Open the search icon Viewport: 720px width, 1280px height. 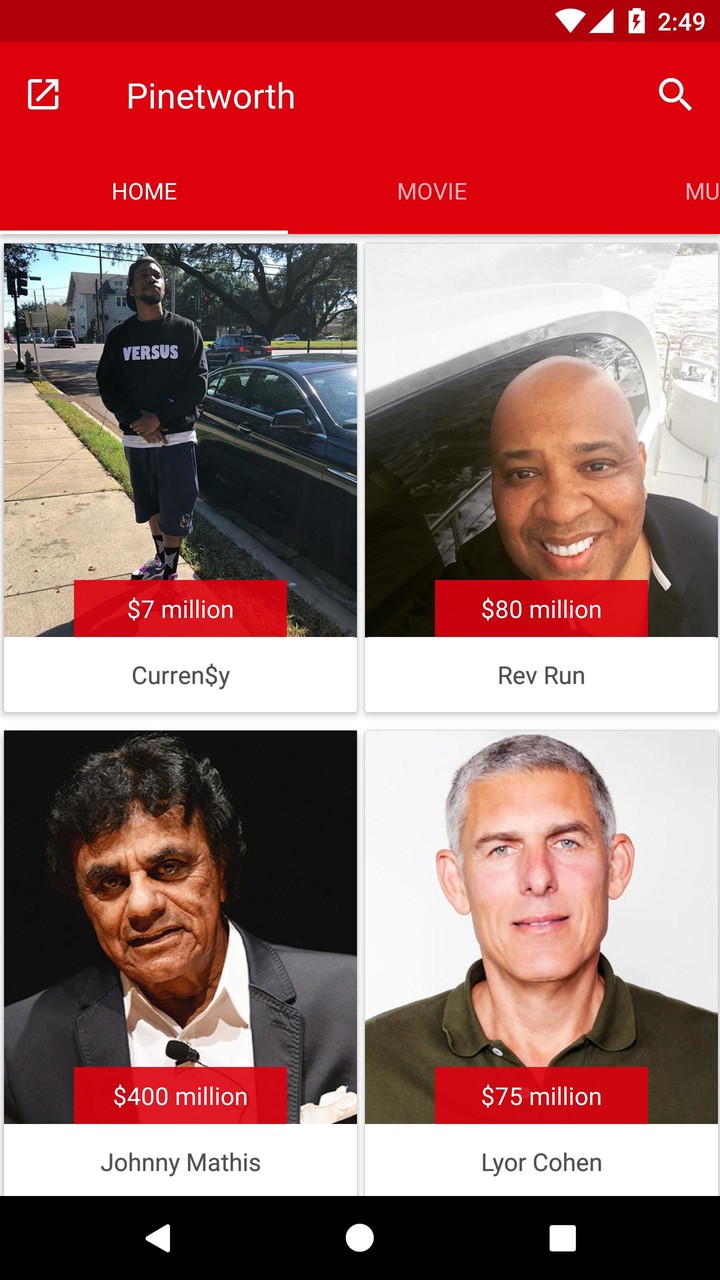point(675,95)
